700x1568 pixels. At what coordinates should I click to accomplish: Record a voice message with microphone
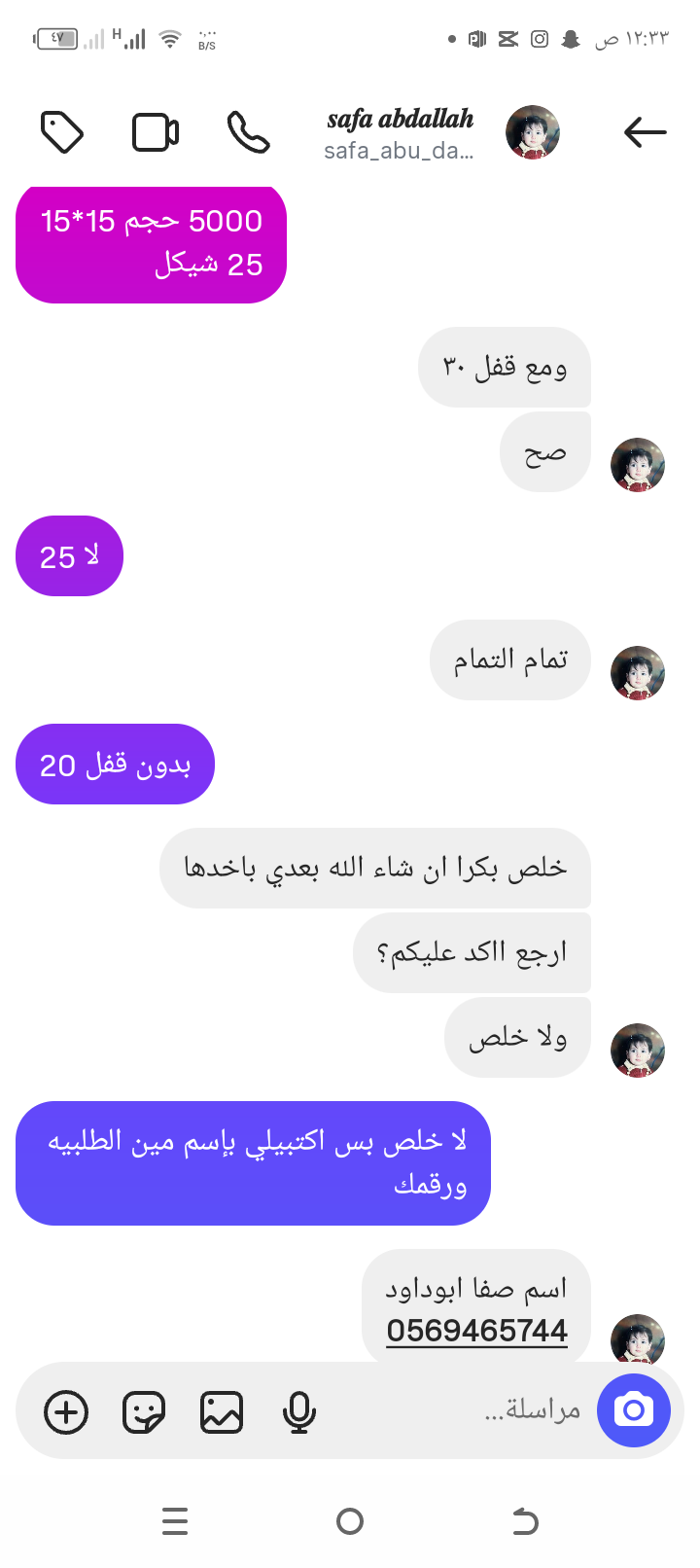click(x=298, y=1412)
